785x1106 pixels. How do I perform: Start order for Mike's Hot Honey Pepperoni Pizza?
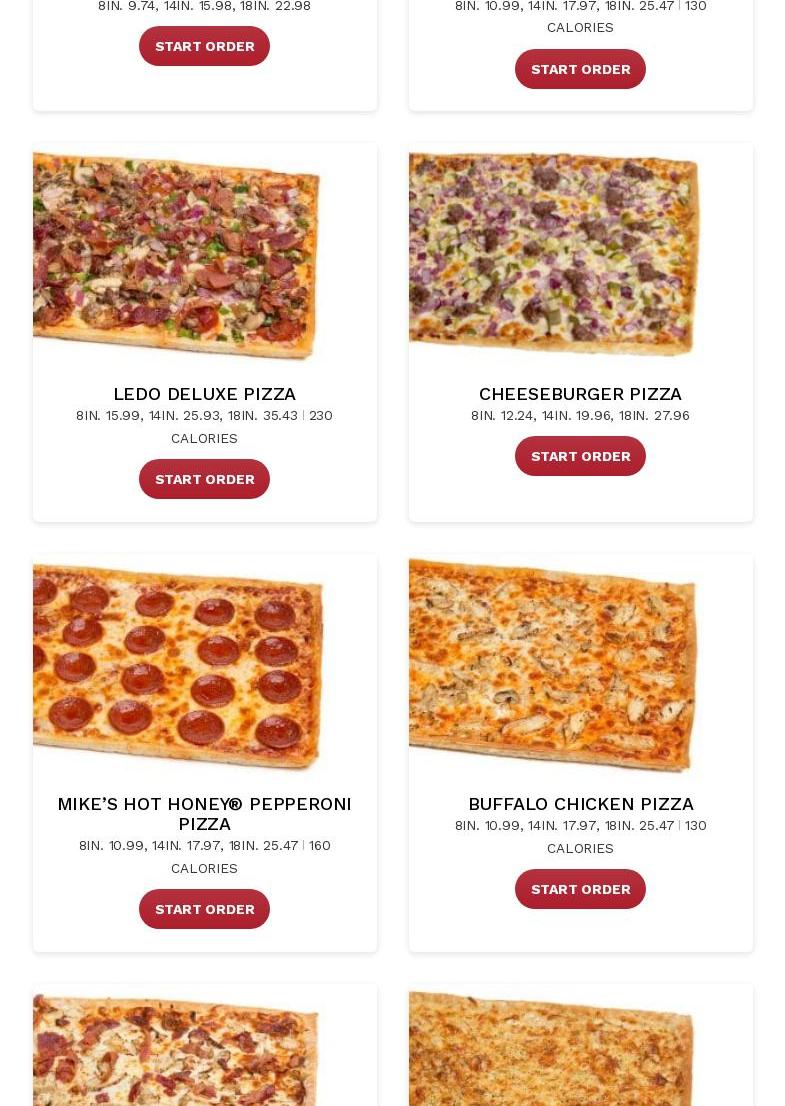coord(204,909)
